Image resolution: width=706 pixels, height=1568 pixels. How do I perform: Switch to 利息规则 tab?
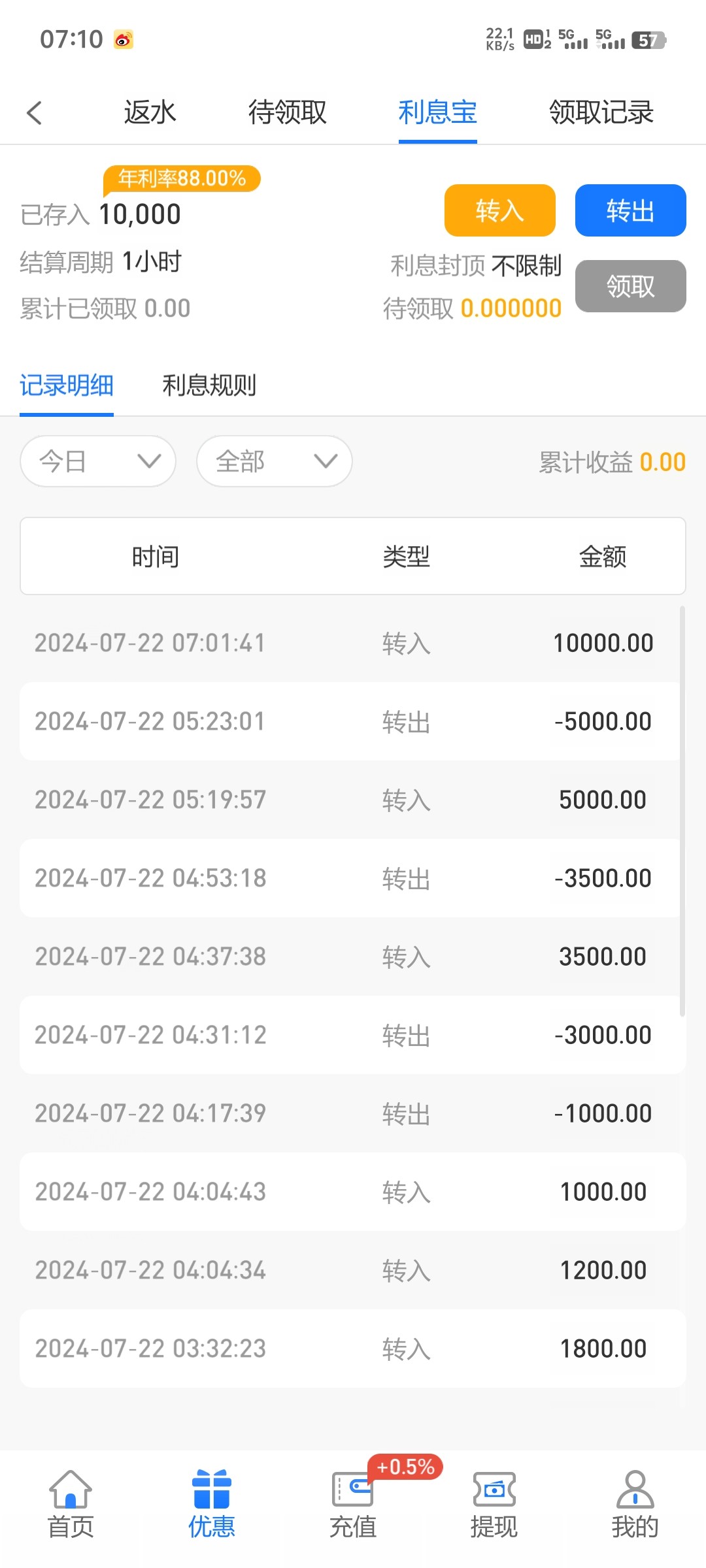pos(209,385)
